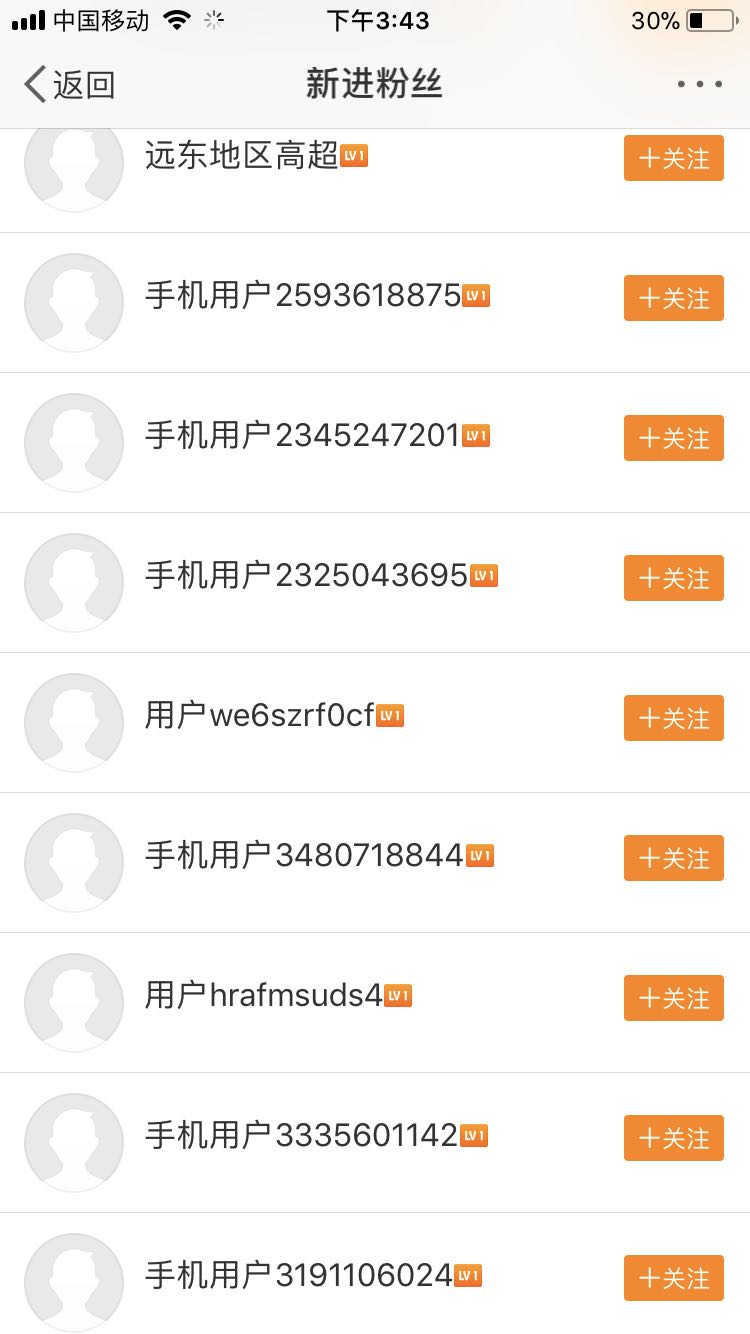Open 手机用户2345247201's profile row
Viewport: 750px width, 1334px height.
click(x=302, y=437)
